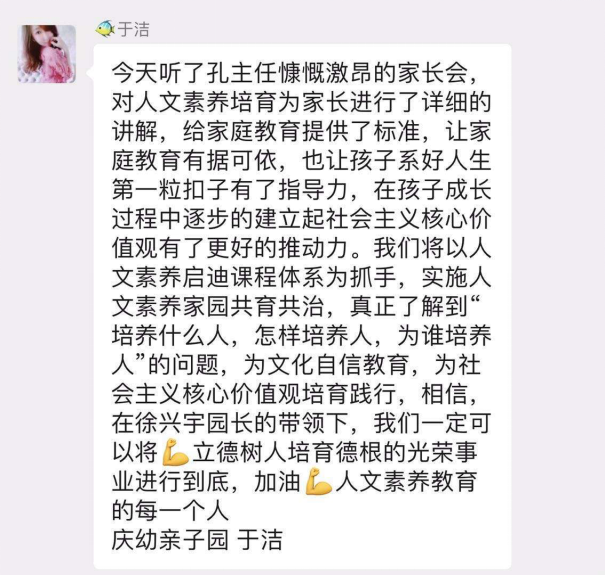The height and width of the screenshot is (576, 605).
Task: Open 于洁's profile avatar
Action: coord(46,54)
